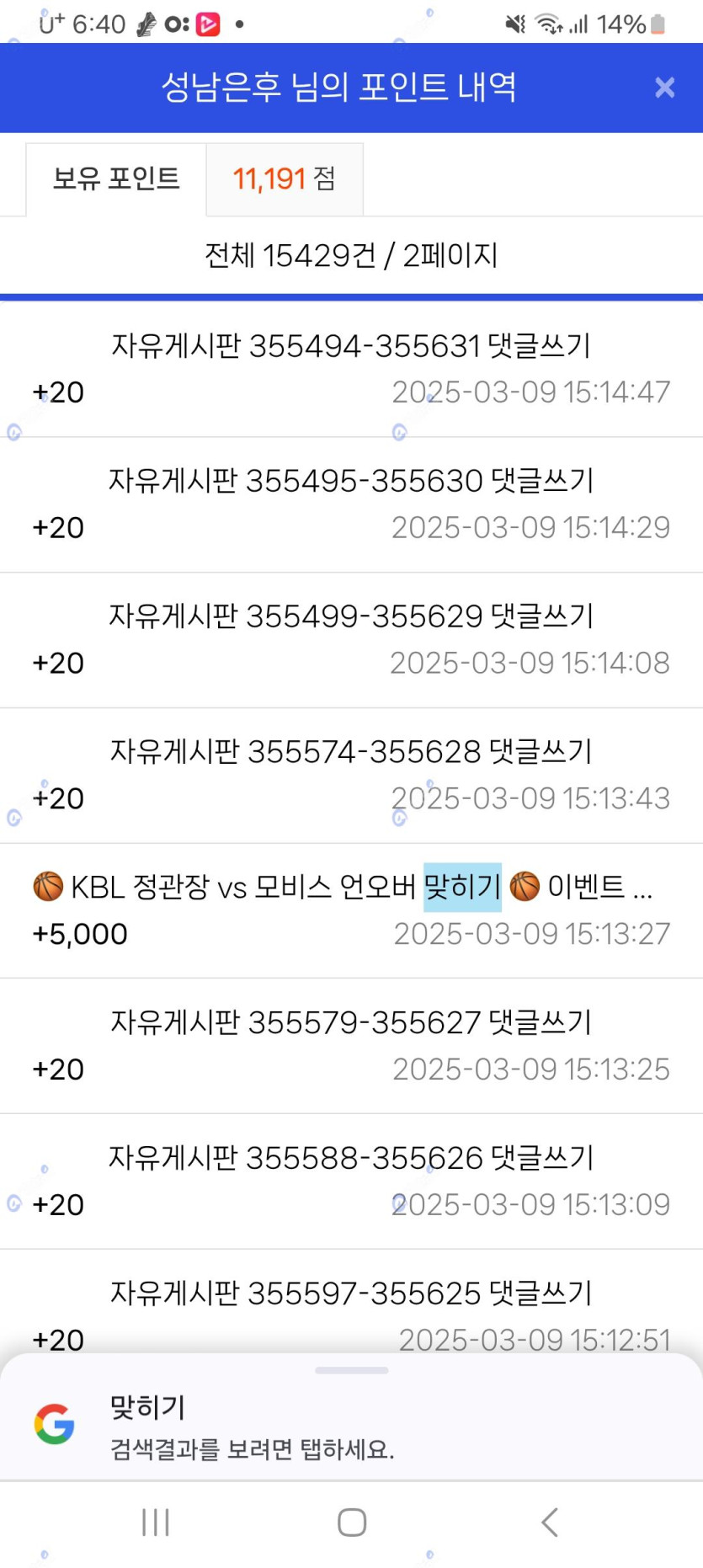Select the 보유 포인트 tab

coord(116,179)
